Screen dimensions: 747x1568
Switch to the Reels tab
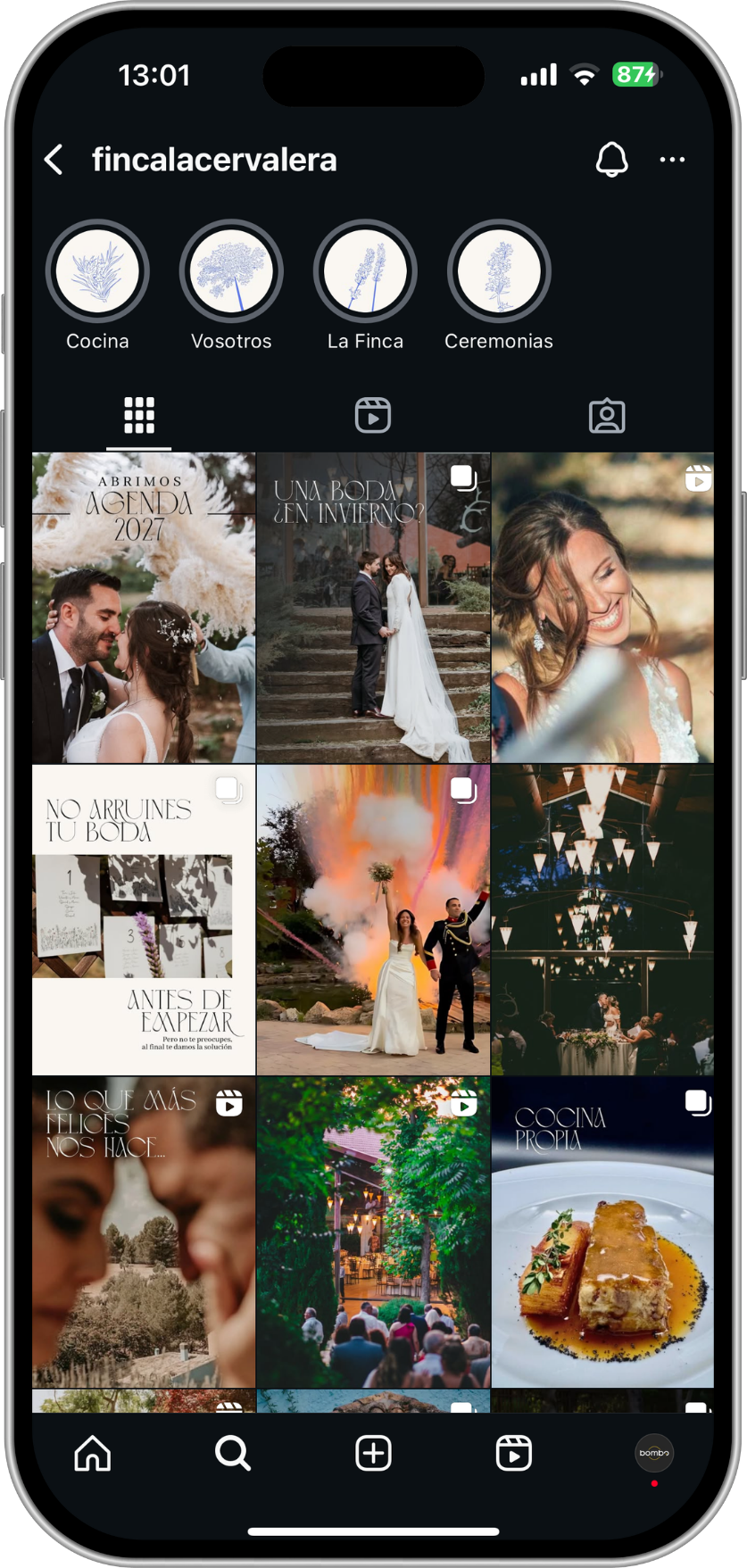[372, 416]
